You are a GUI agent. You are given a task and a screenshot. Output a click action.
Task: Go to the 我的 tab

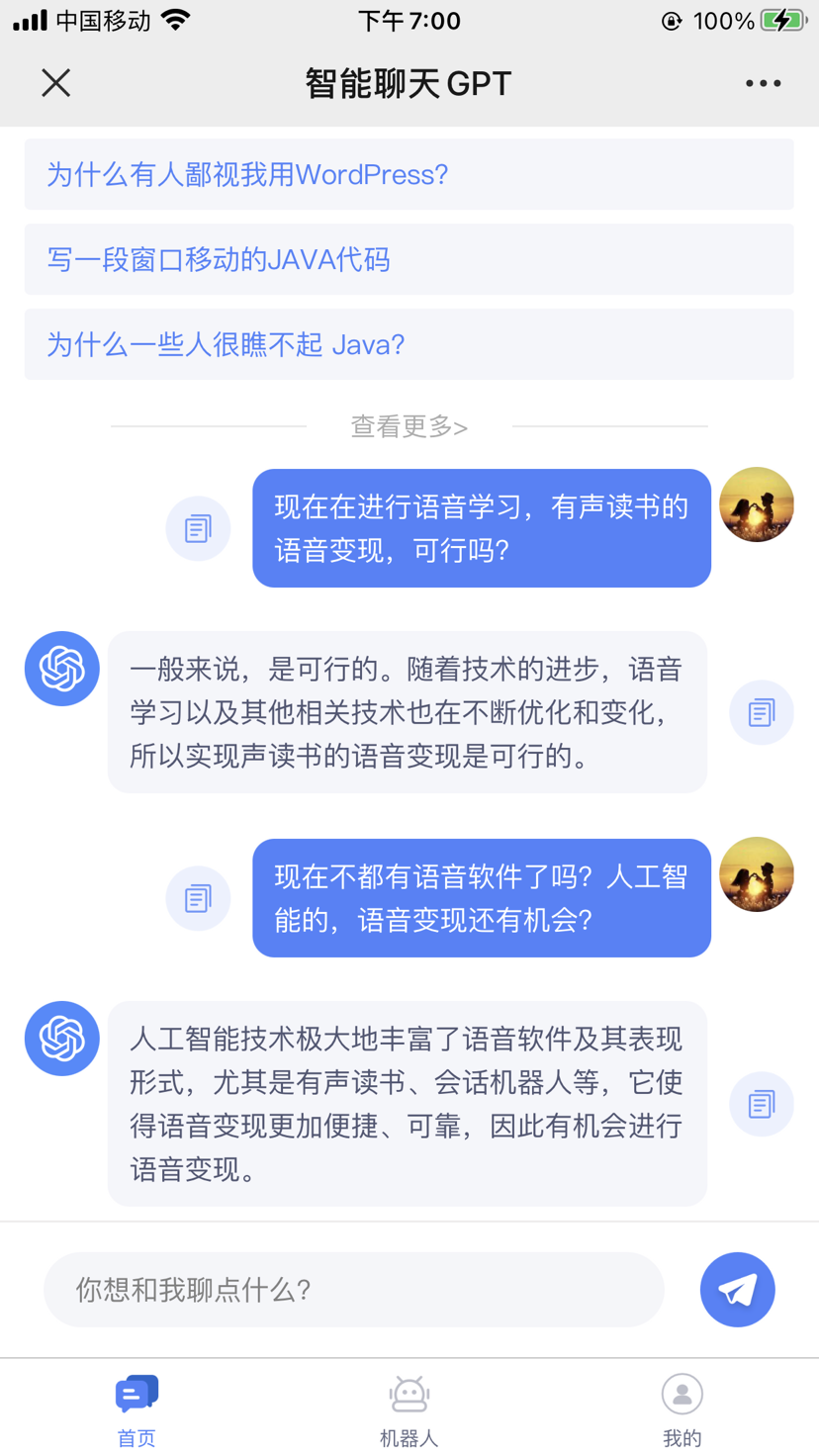pyautogui.click(x=682, y=1409)
